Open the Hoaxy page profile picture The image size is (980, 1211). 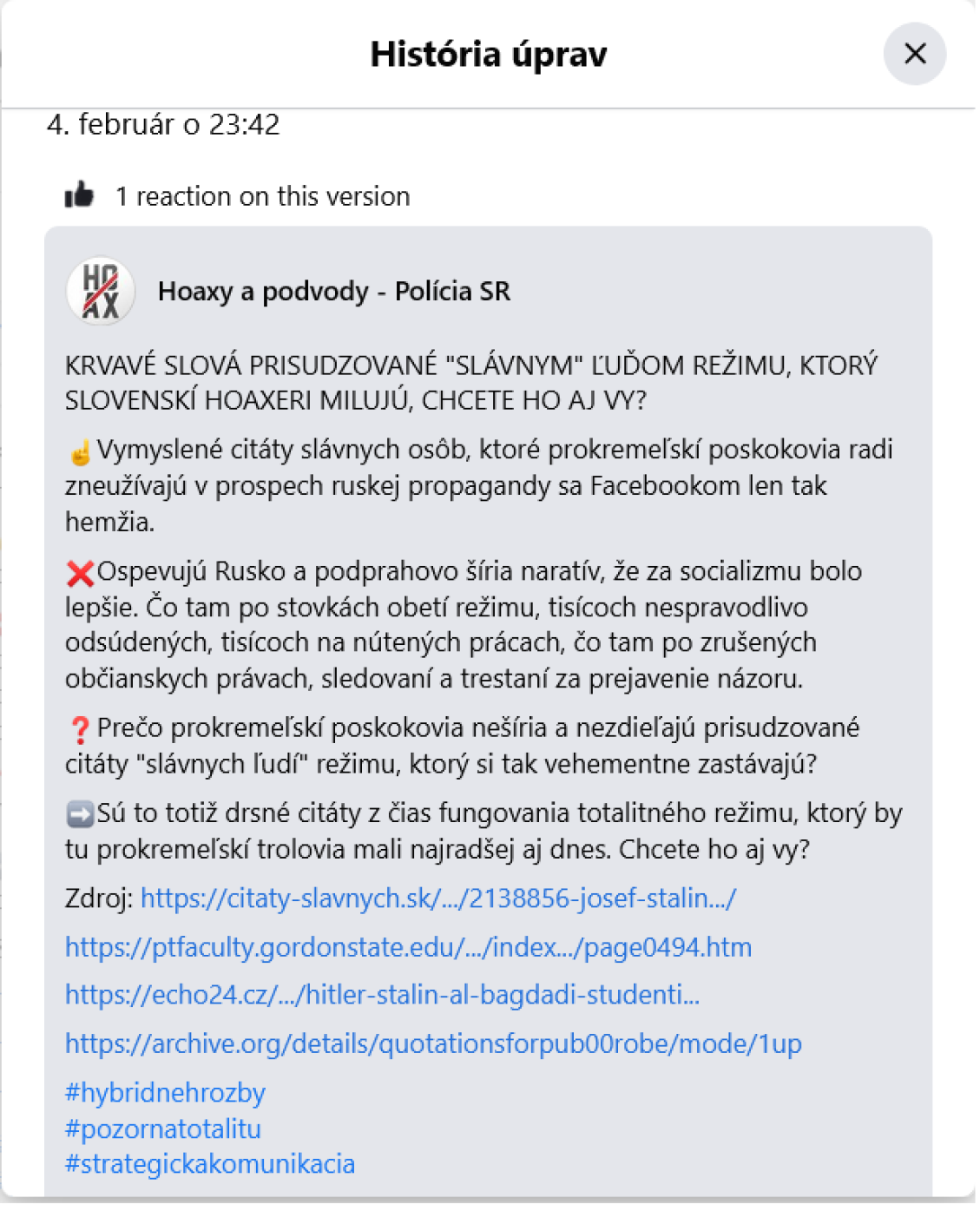[101, 293]
